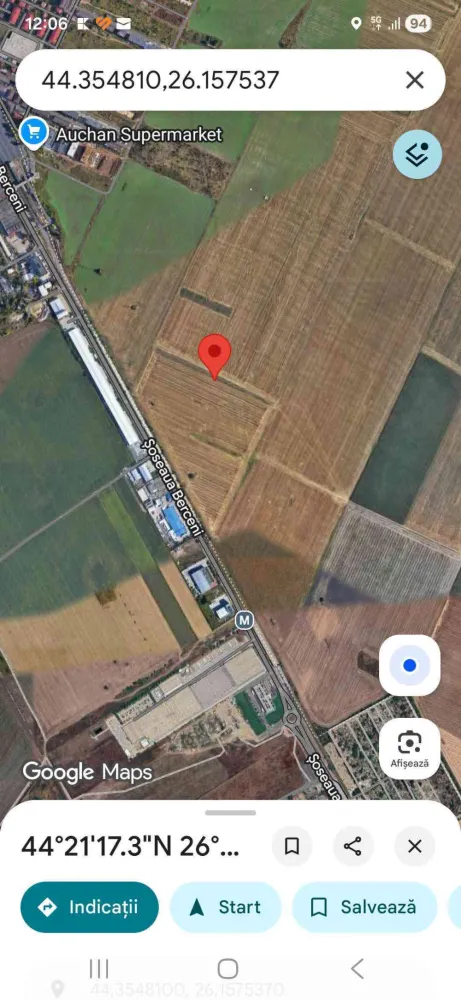
Task: Open the metro station marker
Action: (x=244, y=619)
